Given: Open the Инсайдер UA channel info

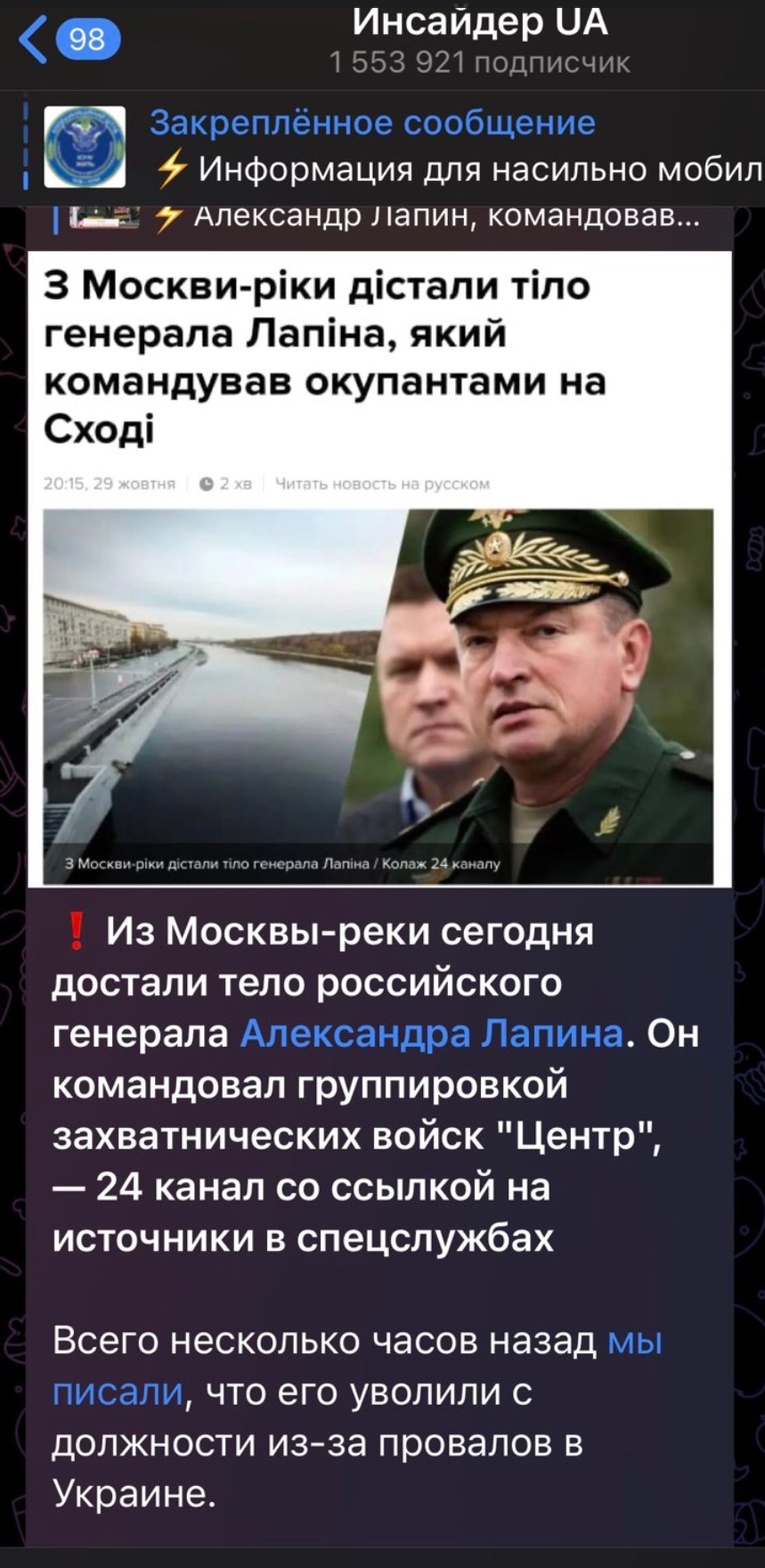Looking at the screenshot, I should (479, 40).
